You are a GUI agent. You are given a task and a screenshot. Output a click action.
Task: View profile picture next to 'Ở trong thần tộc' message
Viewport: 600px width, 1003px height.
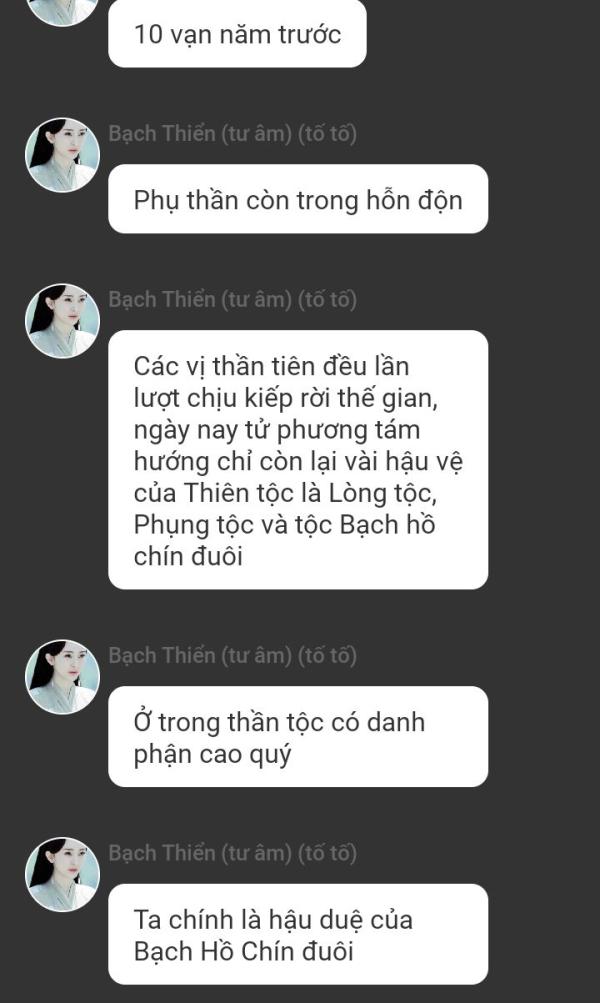pos(63,677)
